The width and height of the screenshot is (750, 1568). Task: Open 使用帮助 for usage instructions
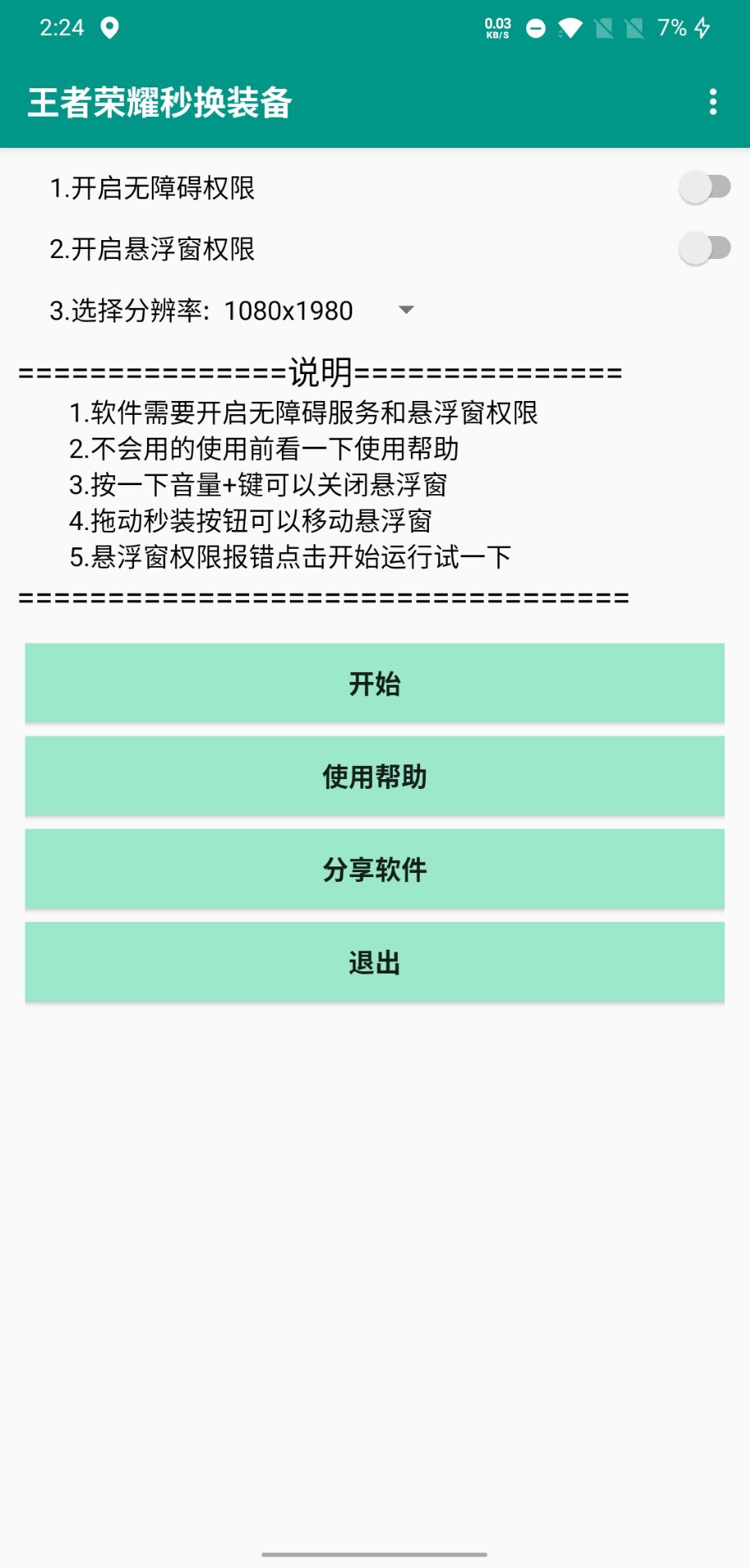pyautogui.click(x=374, y=776)
